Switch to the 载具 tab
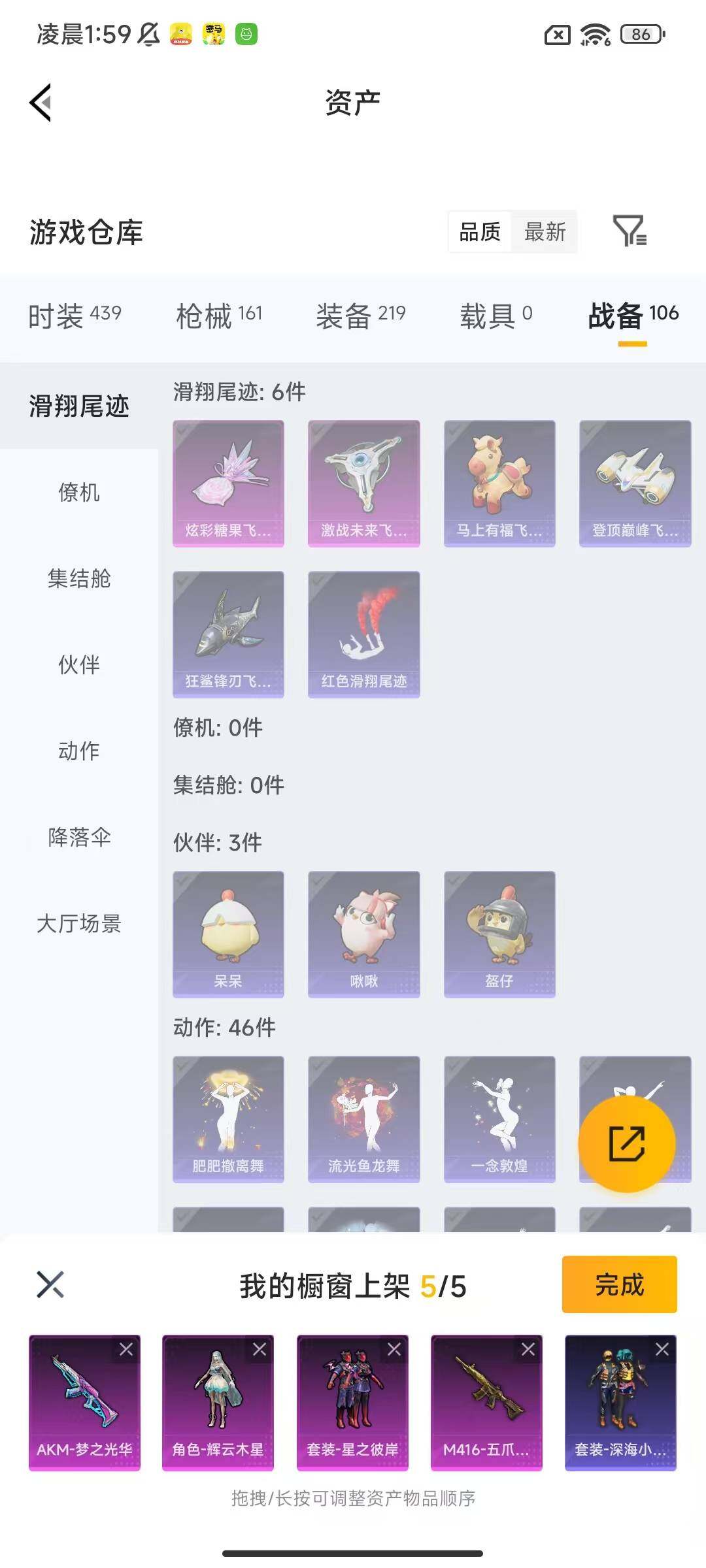This screenshot has width=706, height=1568. 496,316
